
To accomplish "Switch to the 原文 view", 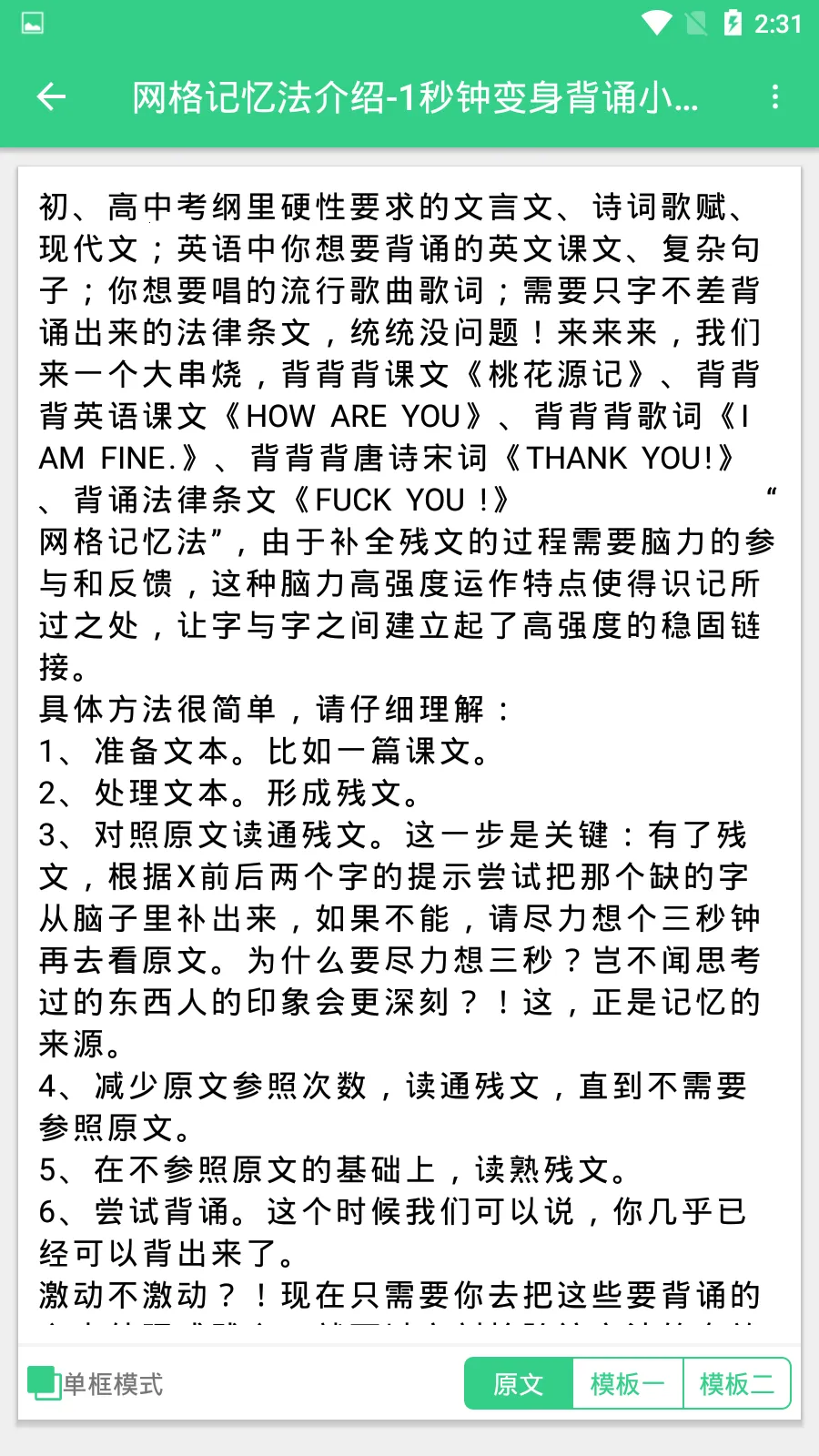I will coord(519,1384).
